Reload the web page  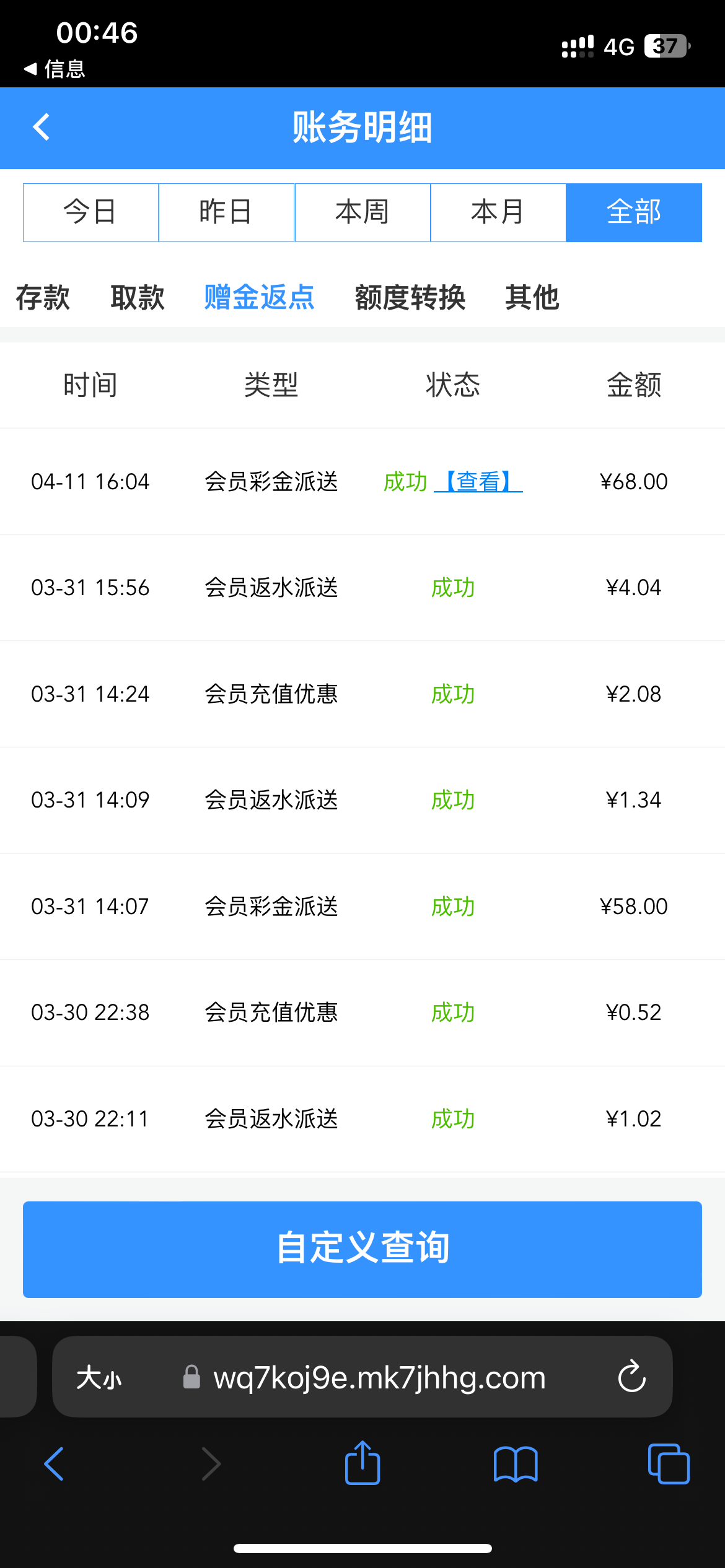pyautogui.click(x=632, y=1377)
